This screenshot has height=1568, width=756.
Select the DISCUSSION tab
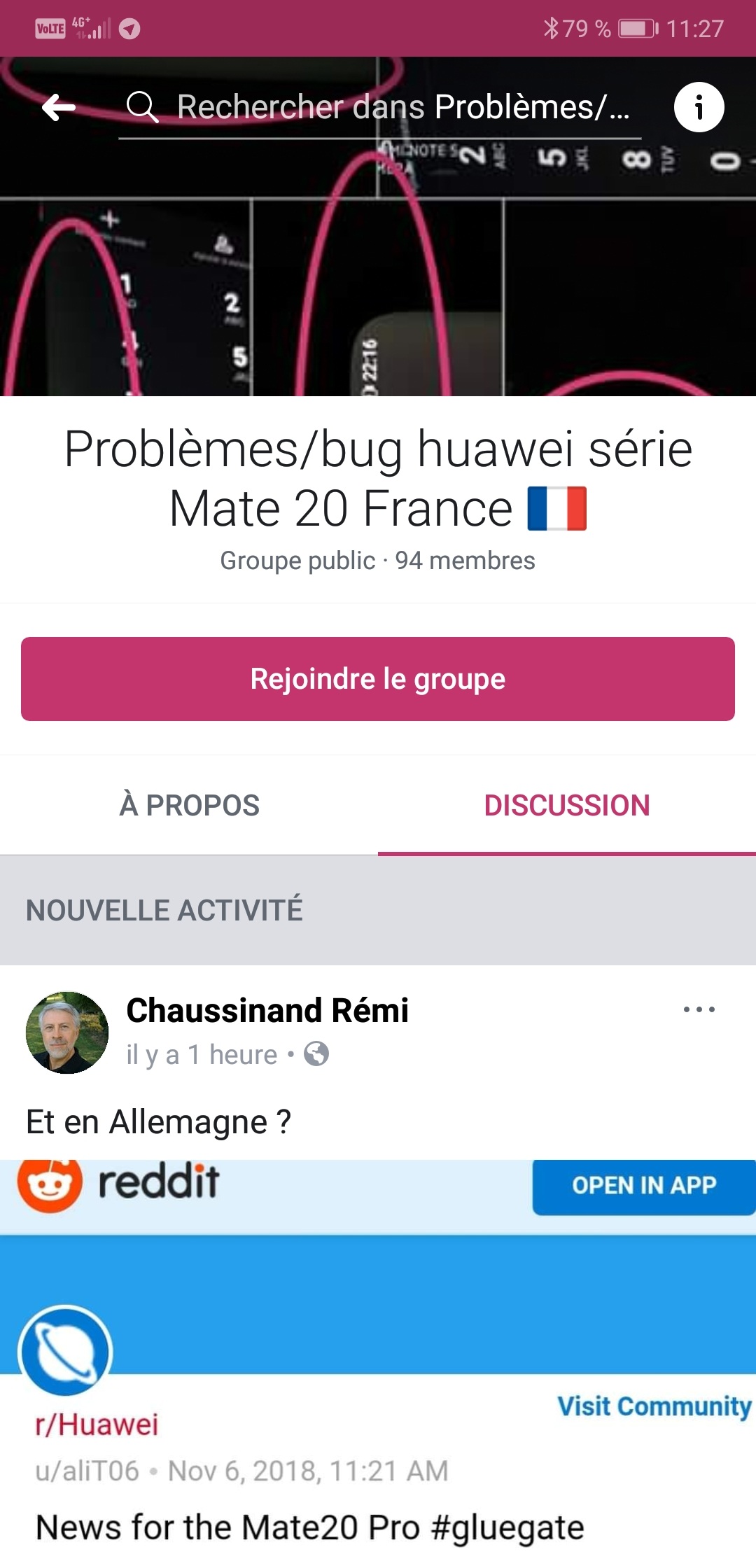(567, 805)
